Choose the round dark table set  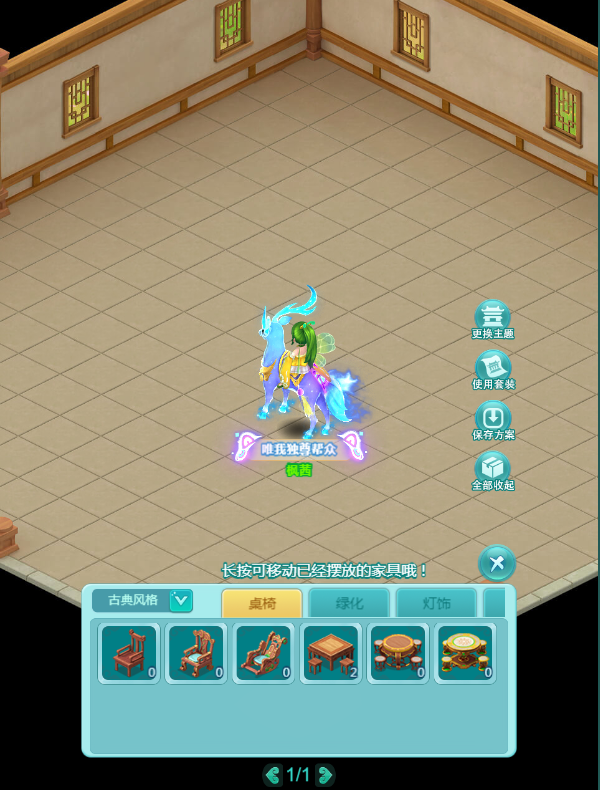(398, 652)
